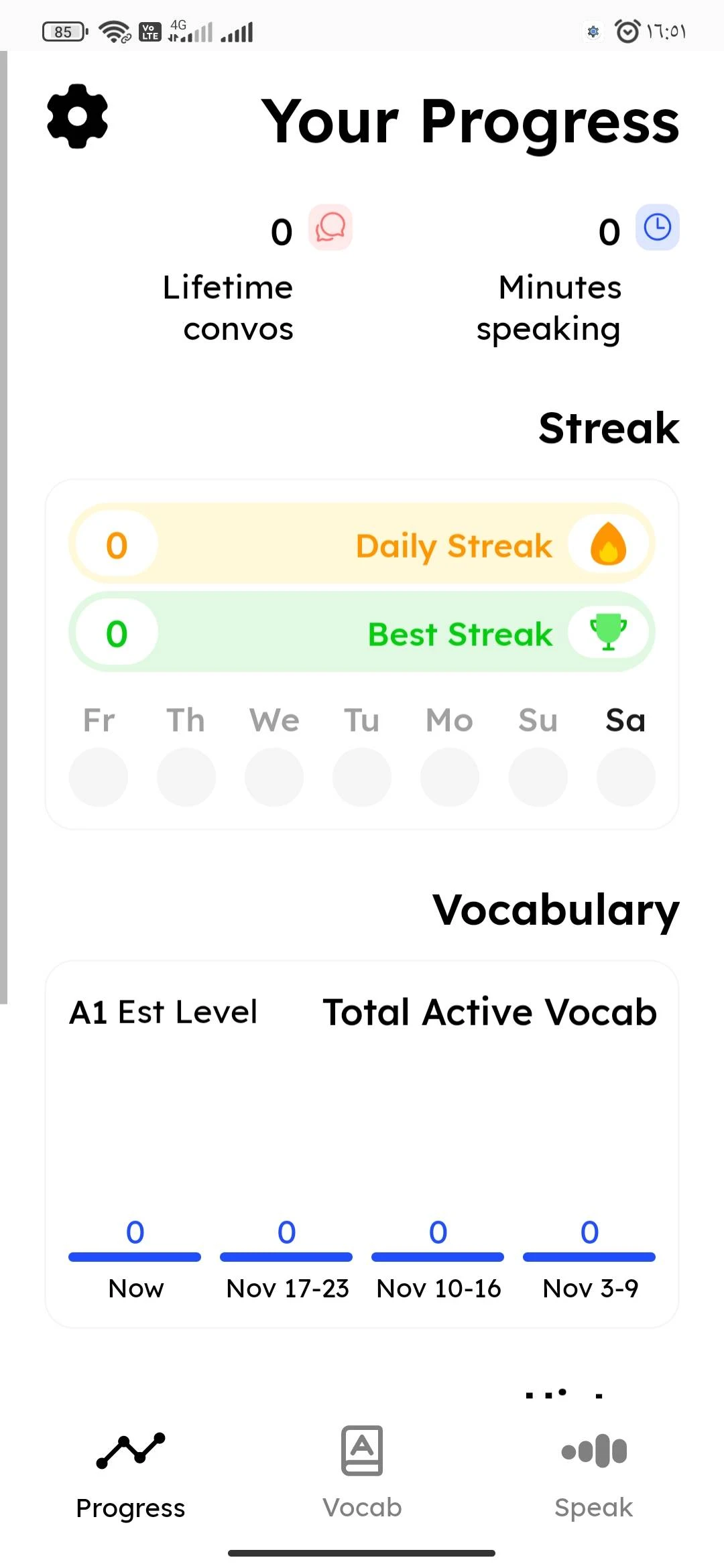Click the conversation bubble icon beside Lifetime convos

[x=331, y=228]
